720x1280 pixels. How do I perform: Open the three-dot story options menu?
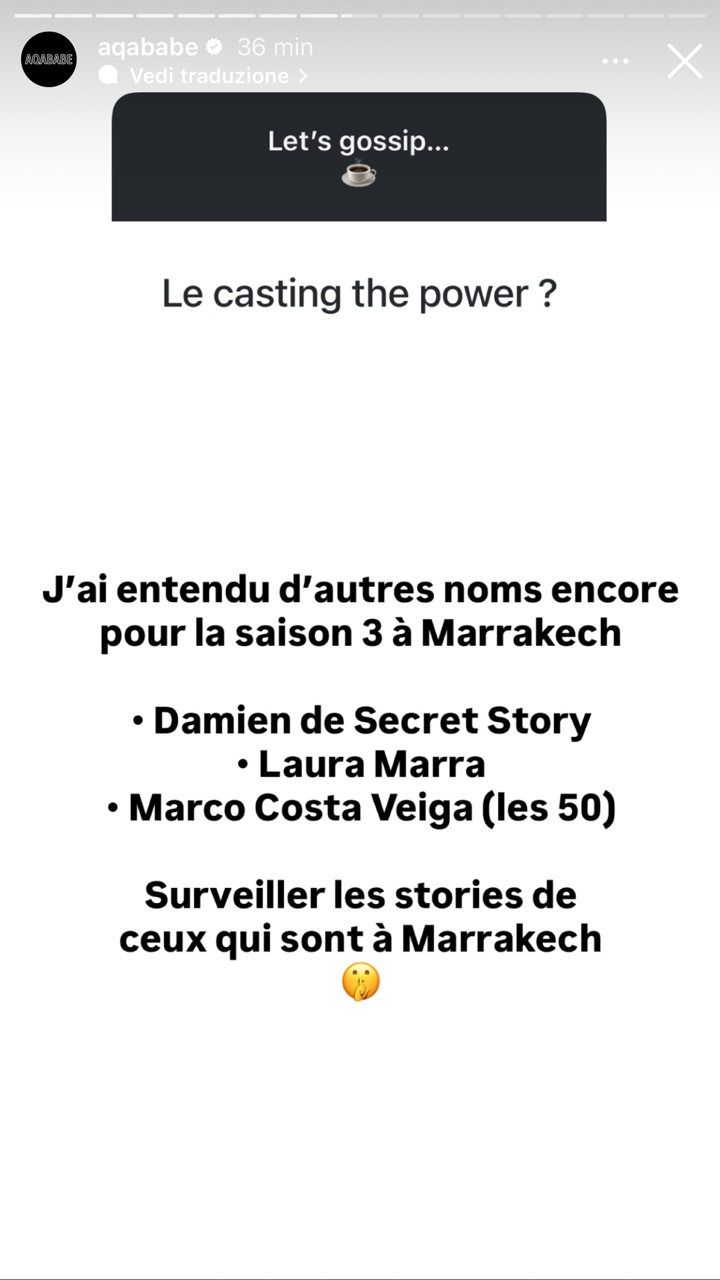pos(615,61)
